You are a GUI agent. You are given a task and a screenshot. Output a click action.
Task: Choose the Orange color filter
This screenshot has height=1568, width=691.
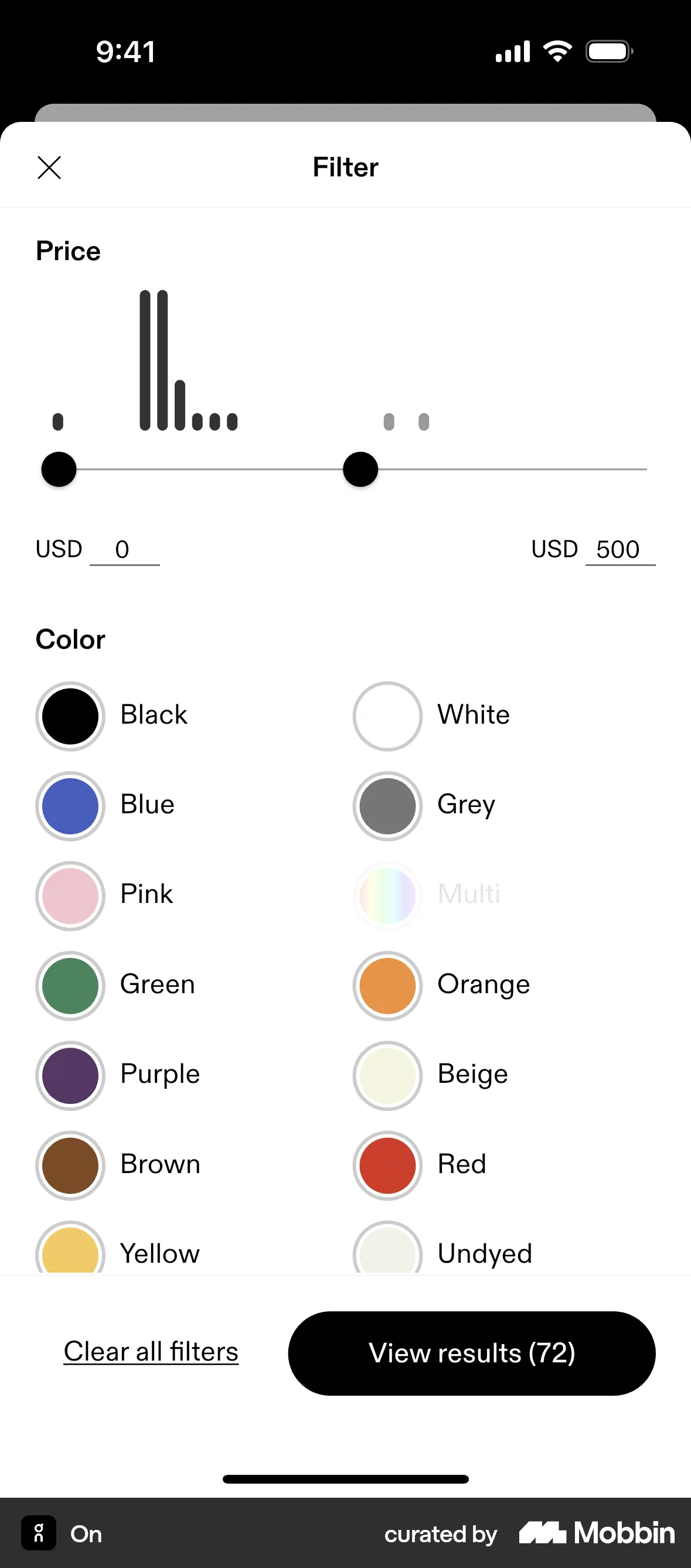pos(387,985)
